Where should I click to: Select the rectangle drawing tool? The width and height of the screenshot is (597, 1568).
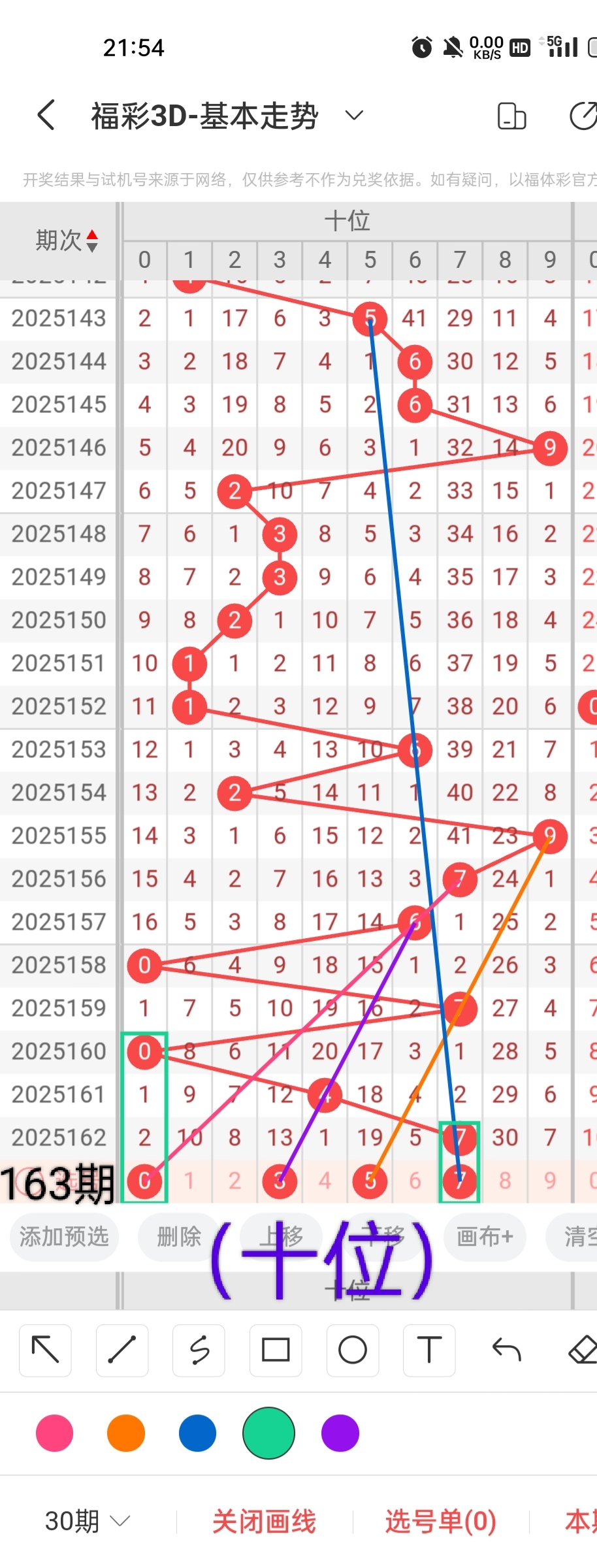tap(276, 1350)
